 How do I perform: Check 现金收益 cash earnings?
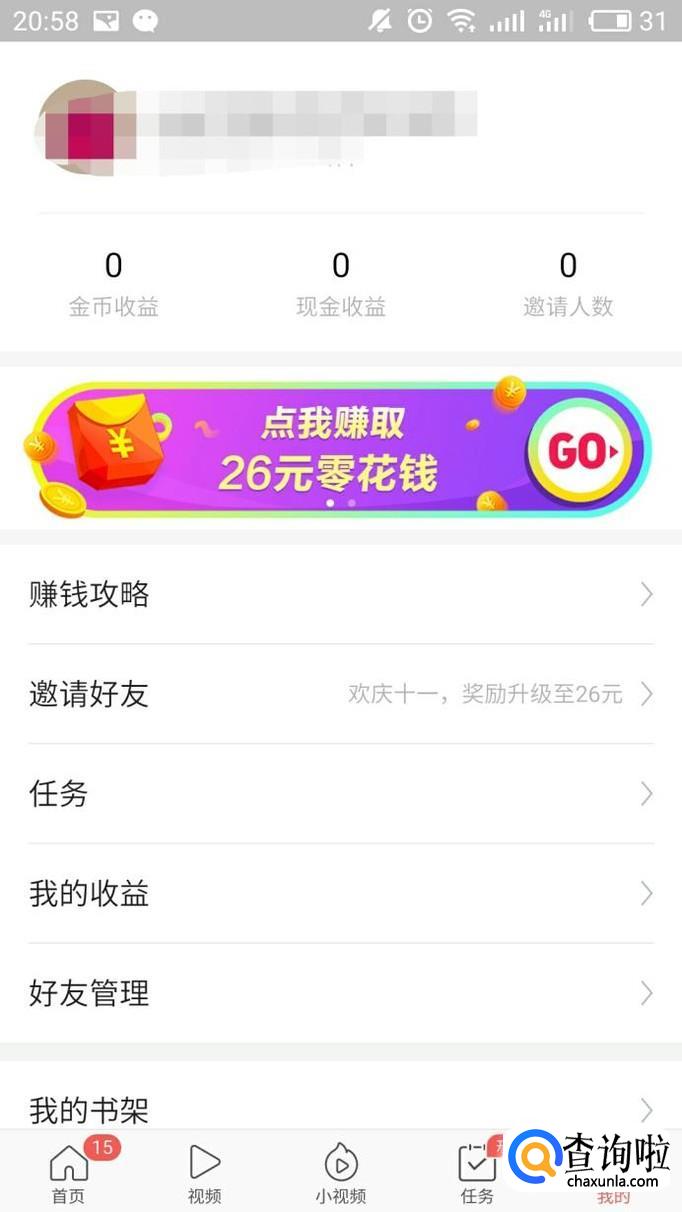341,283
